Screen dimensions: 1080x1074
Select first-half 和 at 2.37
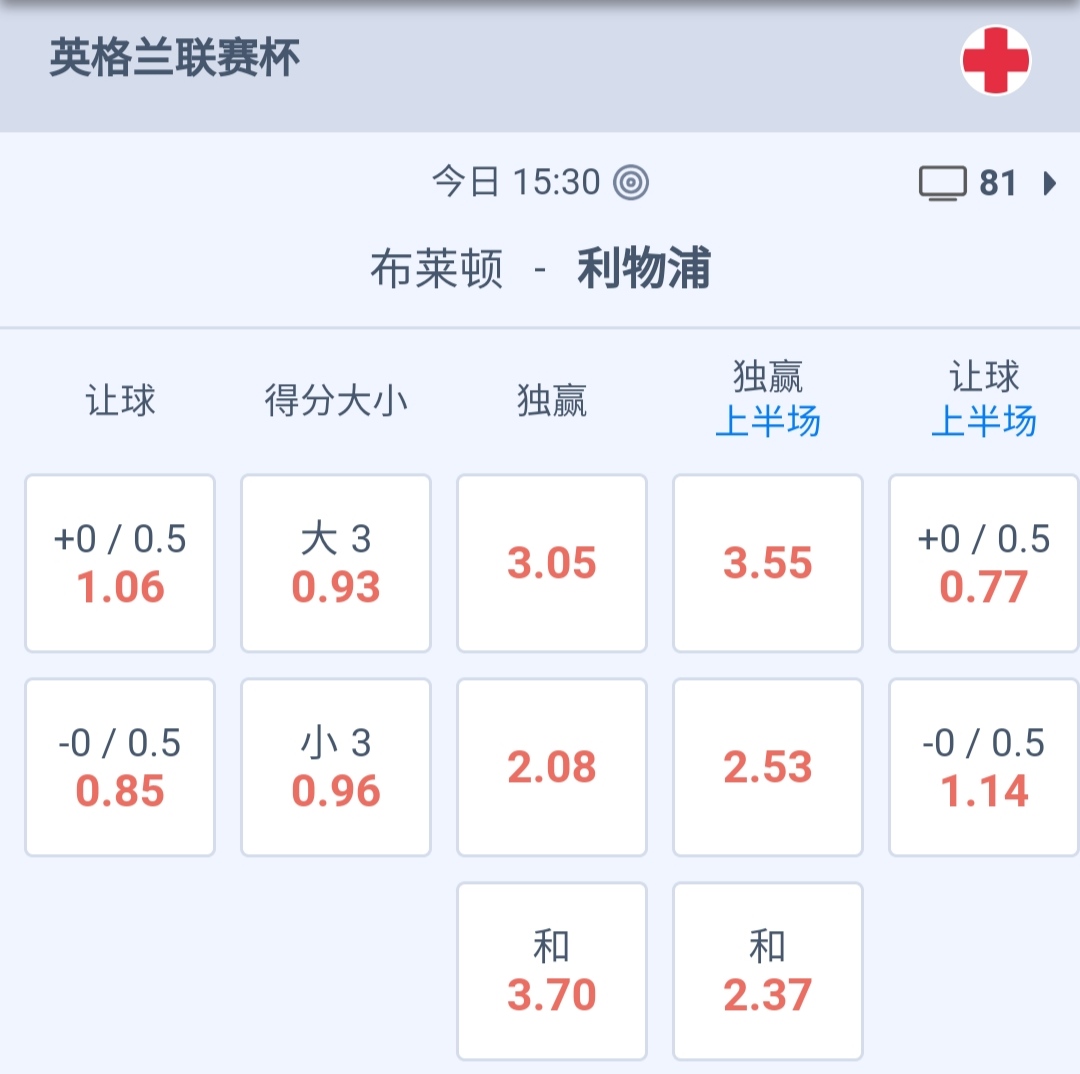pos(768,971)
